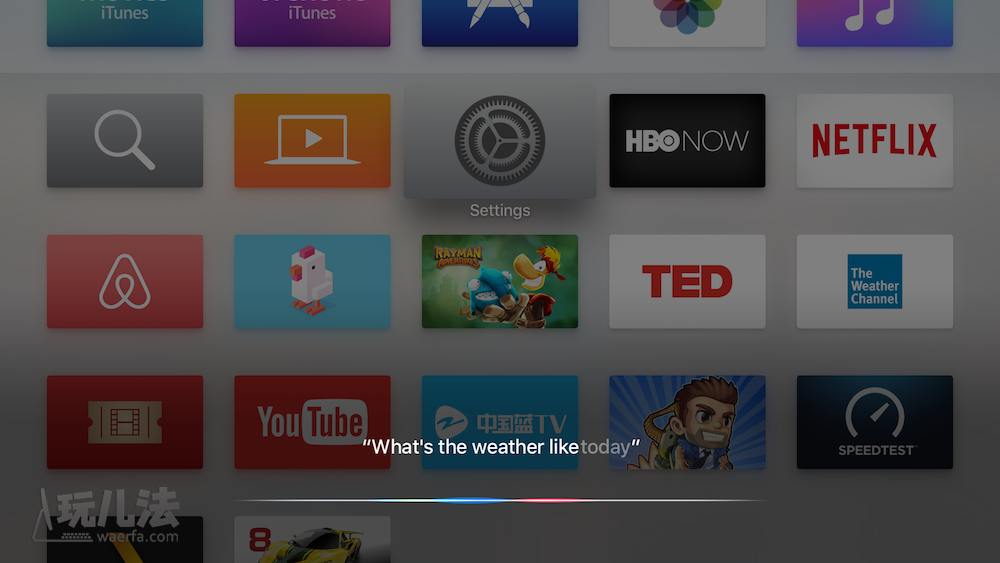Launch the Computers app with the laptop icon
Screen dimensions: 1000x563
tap(312, 141)
